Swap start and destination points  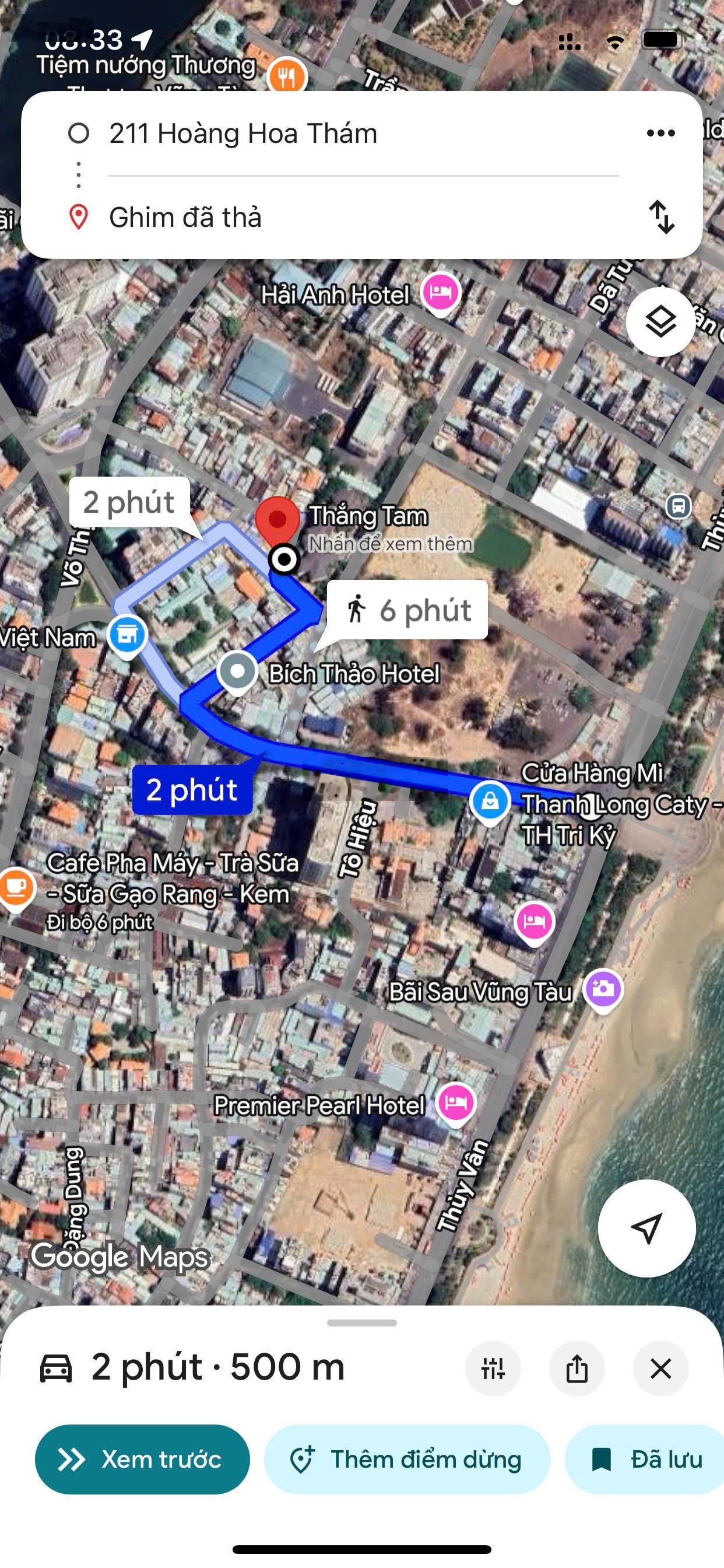tap(660, 216)
